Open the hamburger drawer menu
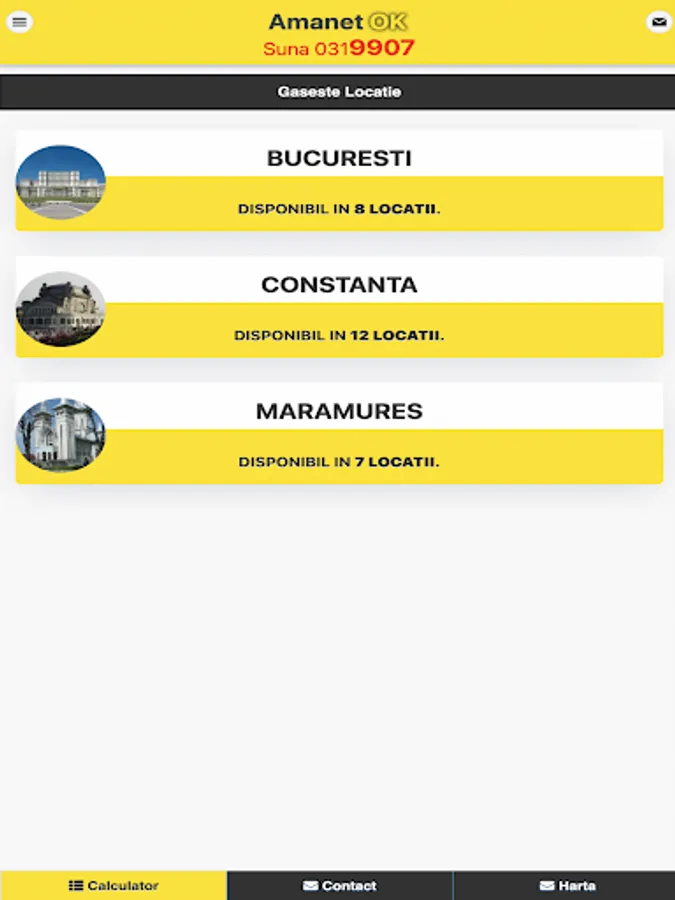675x900 pixels. click(20, 21)
